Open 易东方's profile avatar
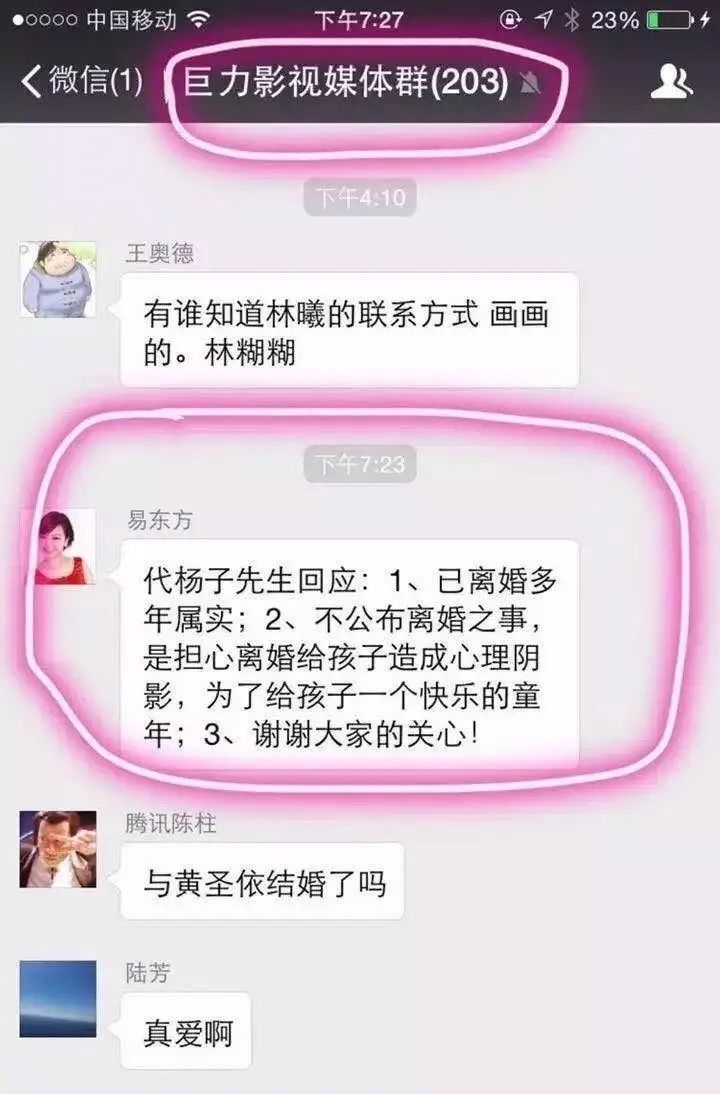 click(58, 546)
